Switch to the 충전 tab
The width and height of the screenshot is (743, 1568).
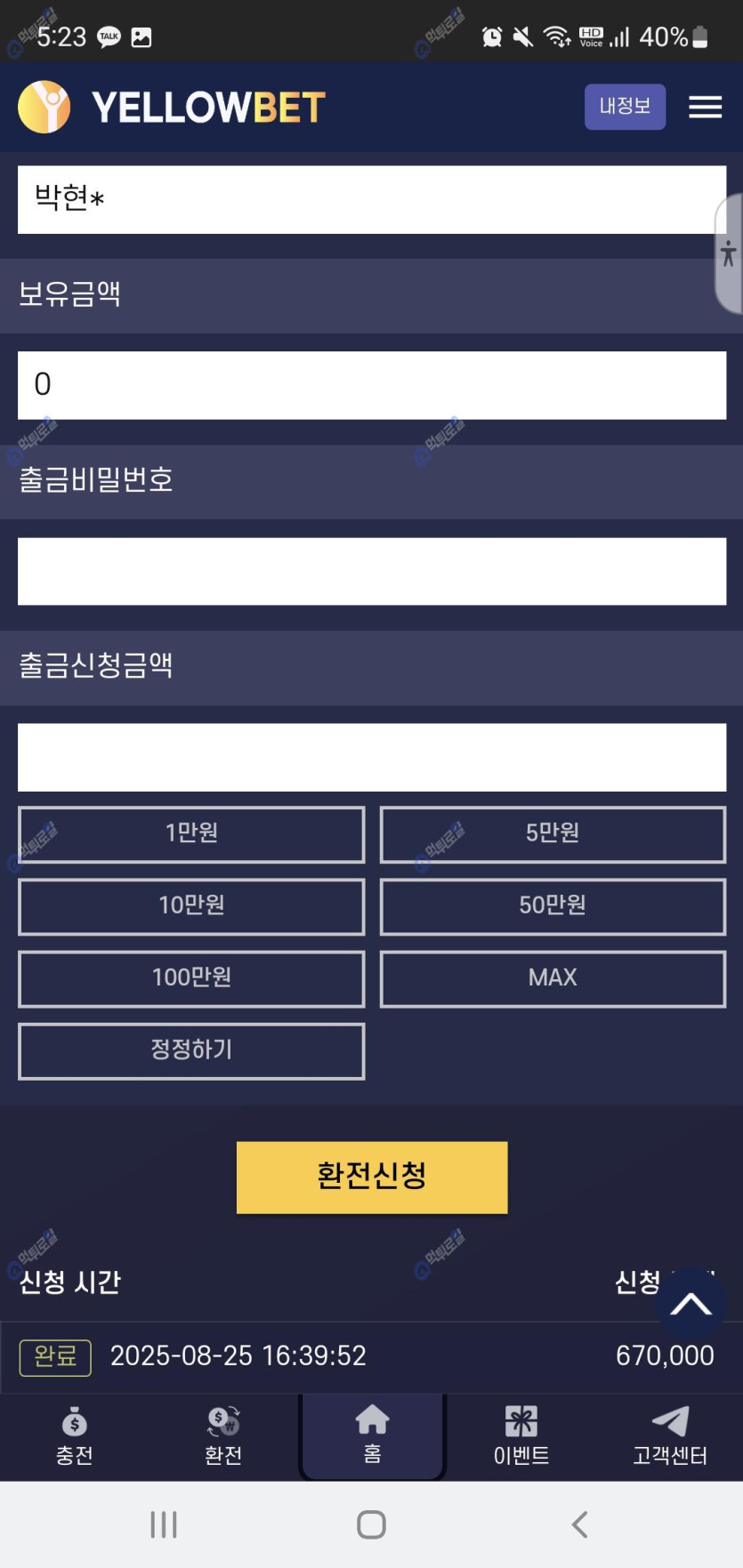pos(75,1435)
